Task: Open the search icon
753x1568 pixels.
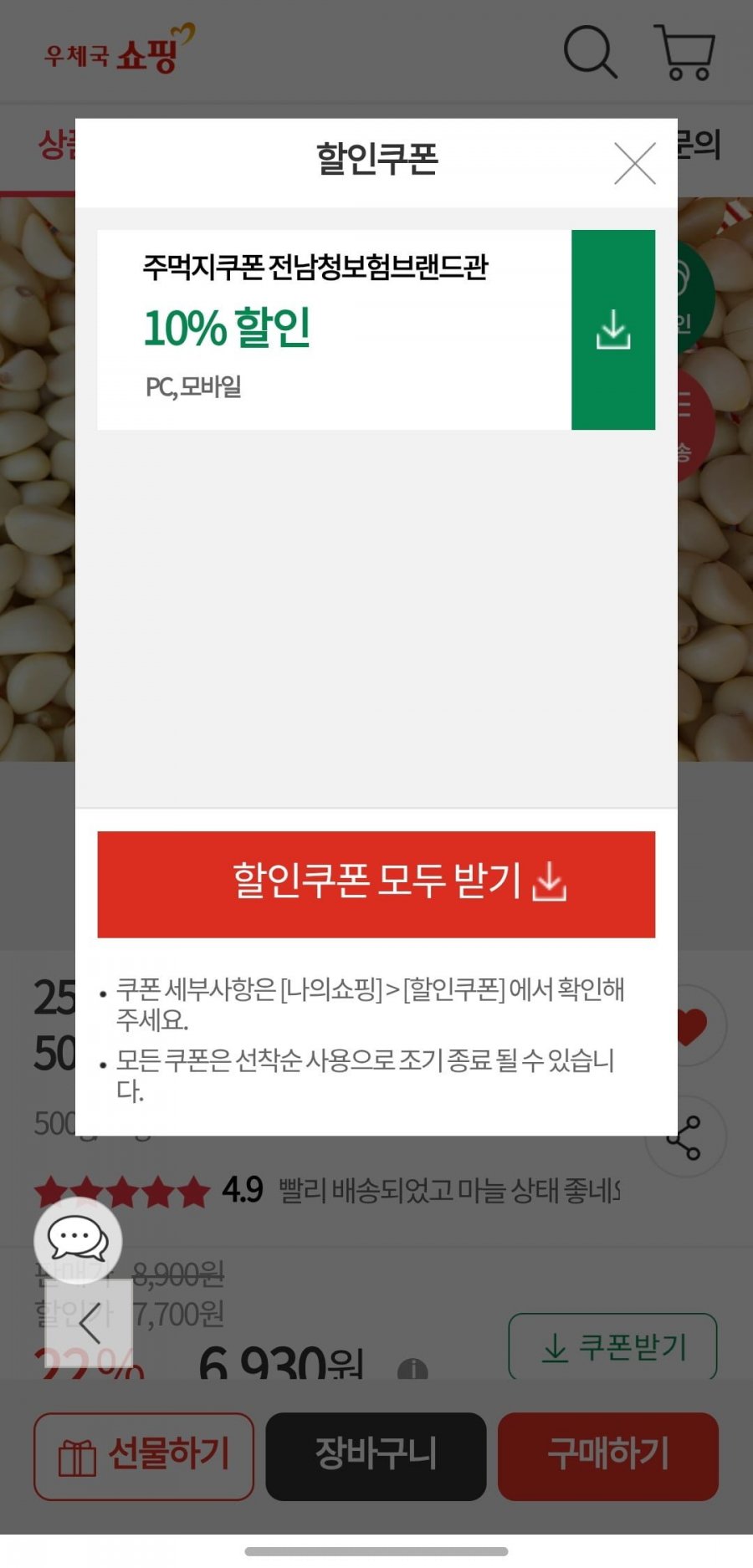Action: point(591,52)
